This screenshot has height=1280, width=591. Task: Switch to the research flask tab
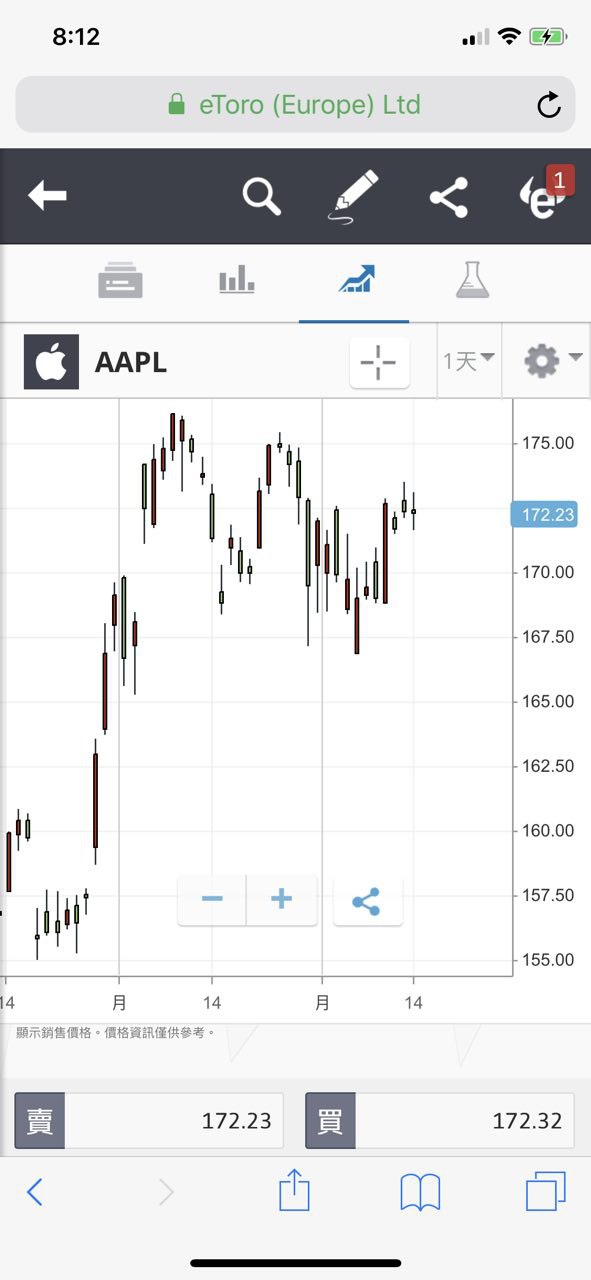point(473,280)
